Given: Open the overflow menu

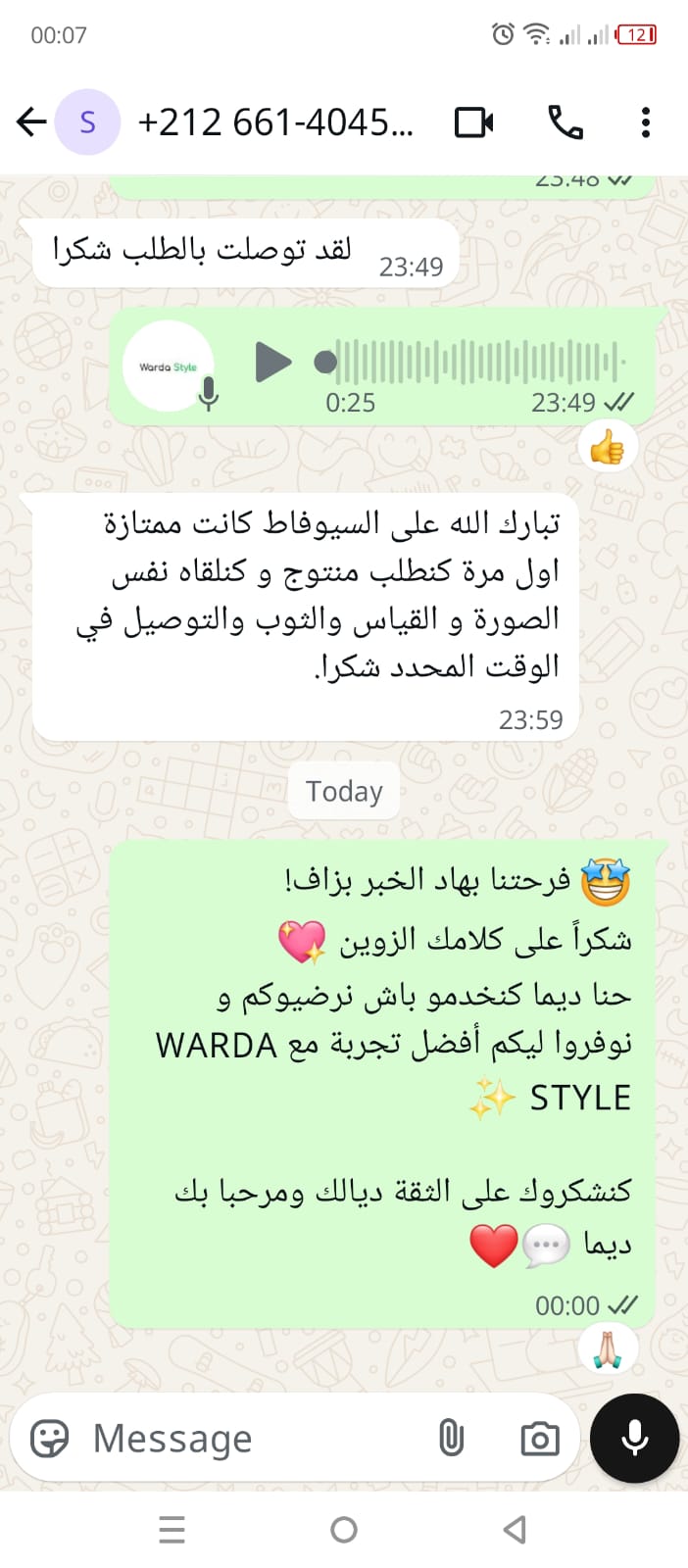Looking at the screenshot, I should pos(645,122).
